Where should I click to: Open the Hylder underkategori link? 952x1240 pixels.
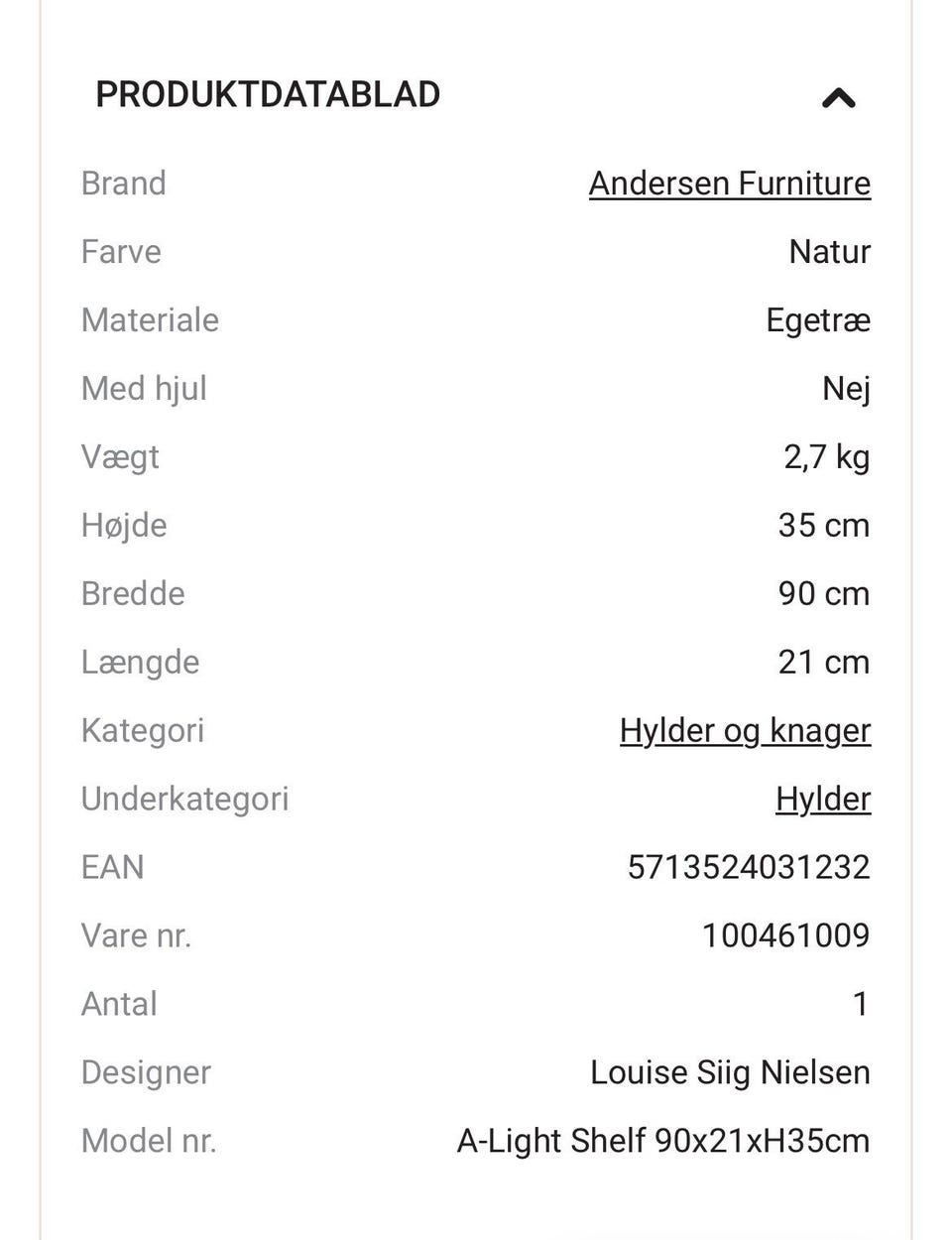click(x=823, y=799)
